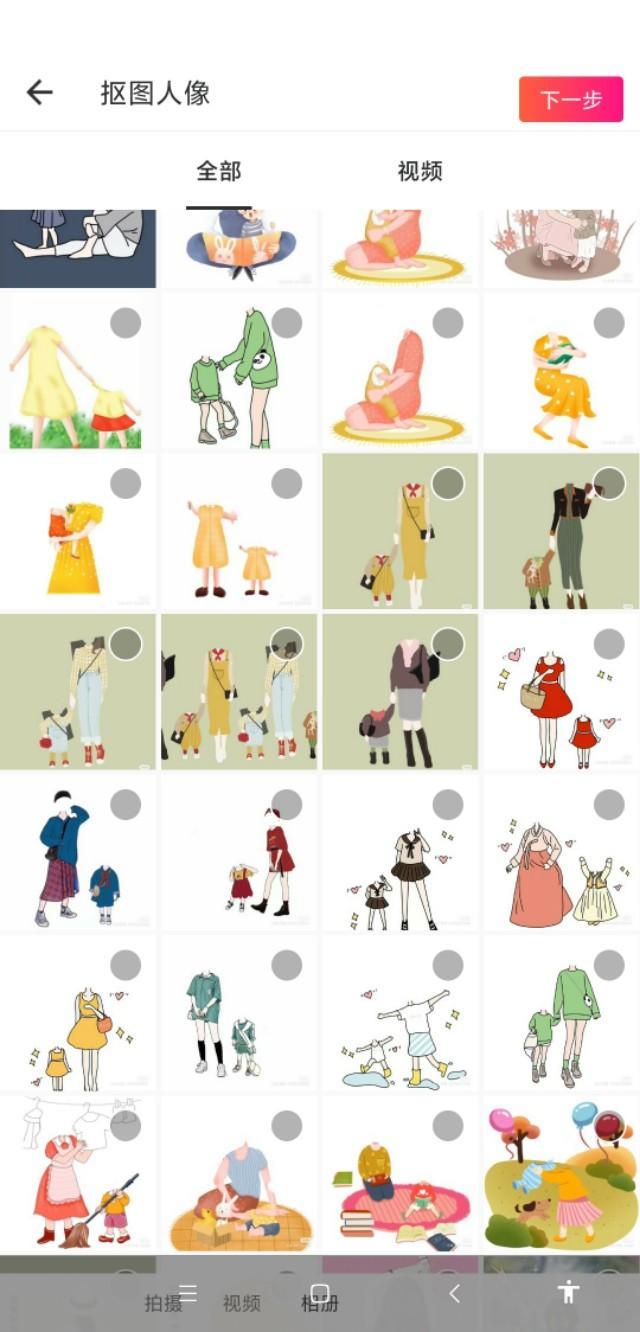Select the 全部 top tab
The height and width of the screenshot is (1332, 640).
218,171
